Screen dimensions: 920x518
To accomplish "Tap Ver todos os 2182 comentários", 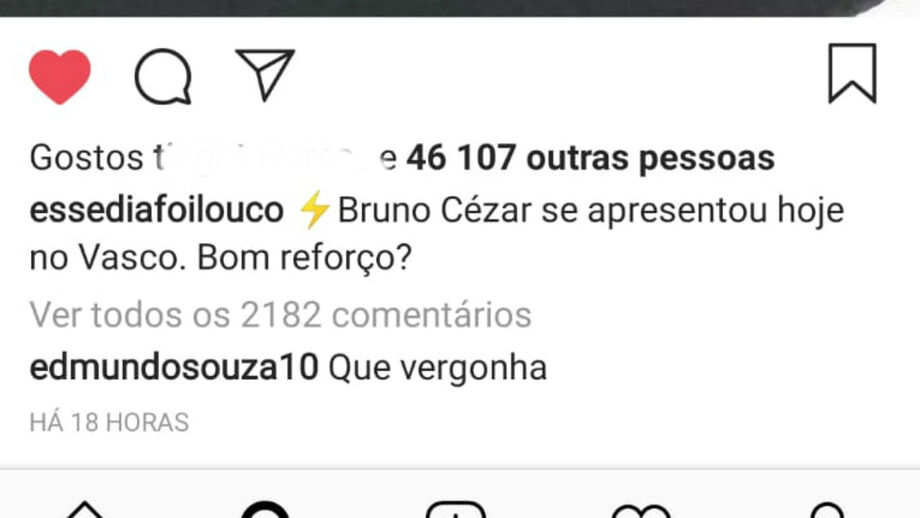I will pos(280,315).
